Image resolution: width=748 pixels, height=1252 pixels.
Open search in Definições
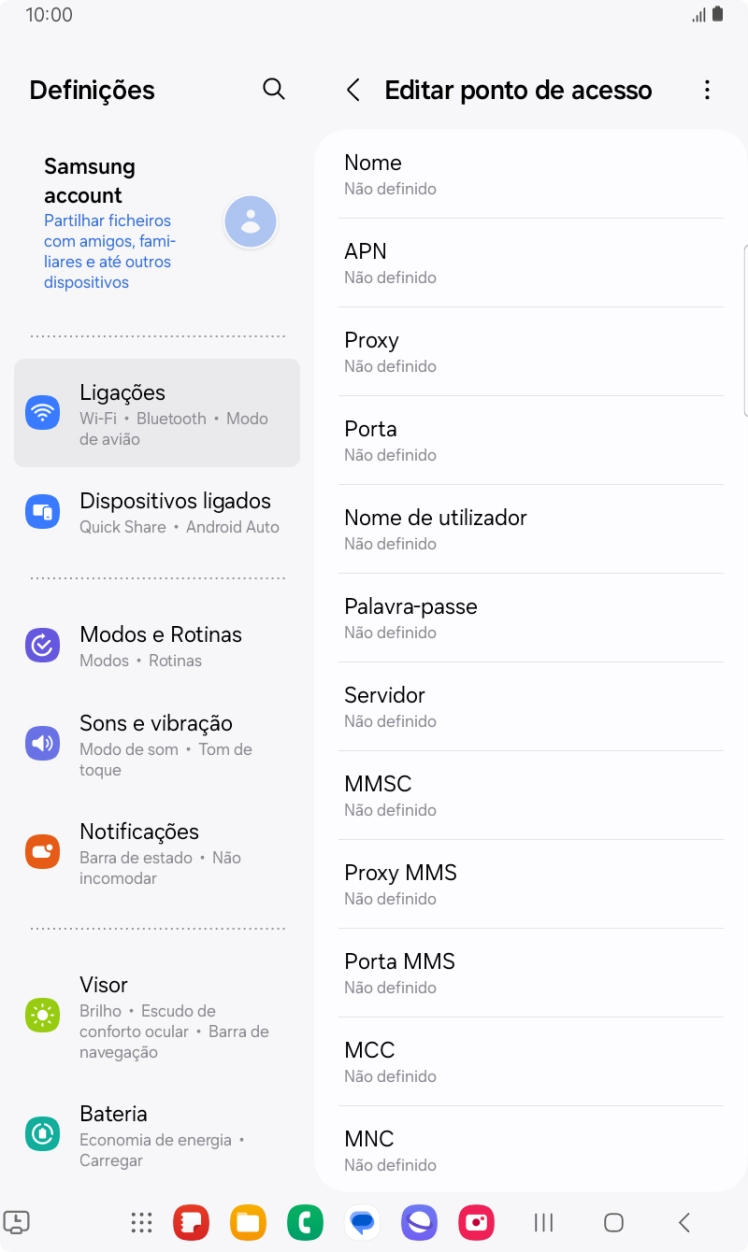(x=273, y=89)
